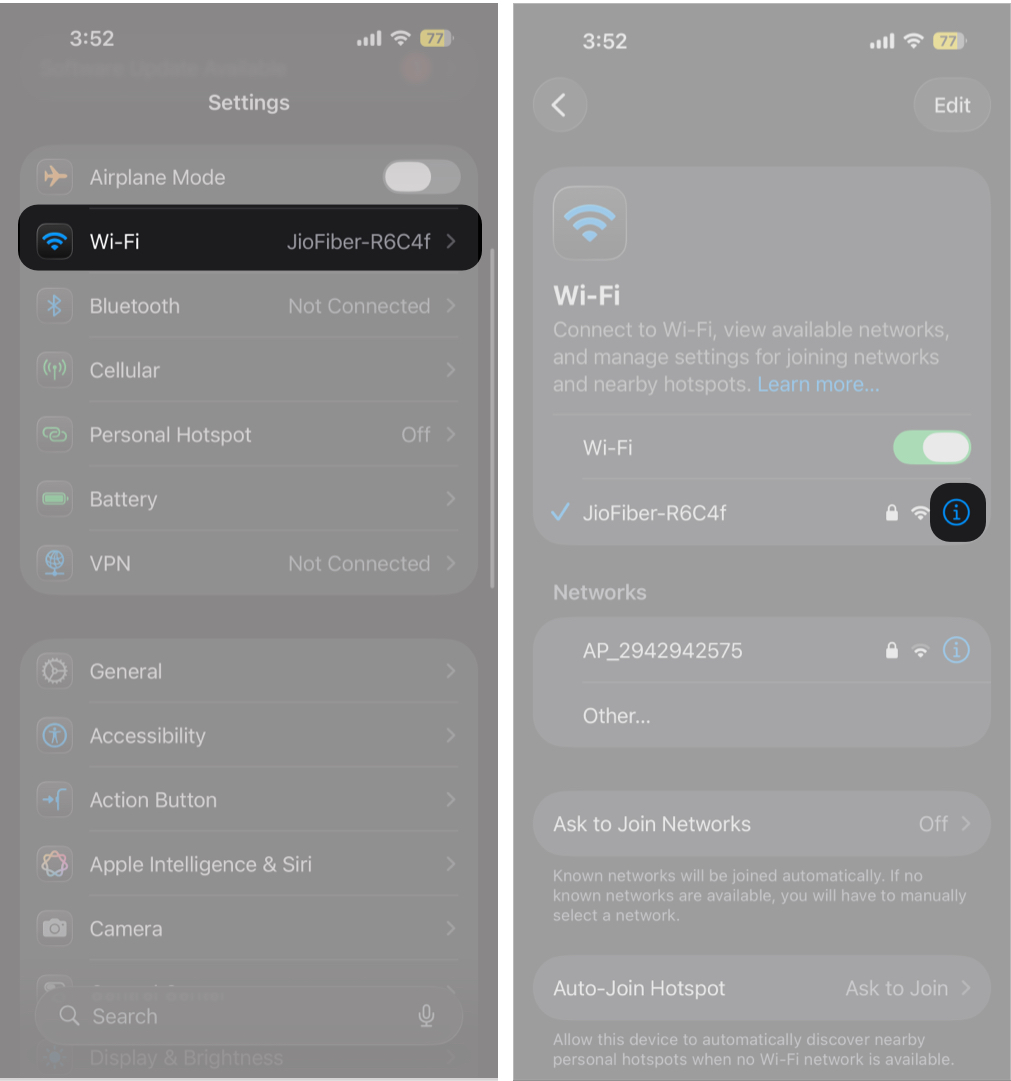Toggle the Airplane Mode switch
The height and width of the screenshot is (1081, 1011).
[421, 177]
